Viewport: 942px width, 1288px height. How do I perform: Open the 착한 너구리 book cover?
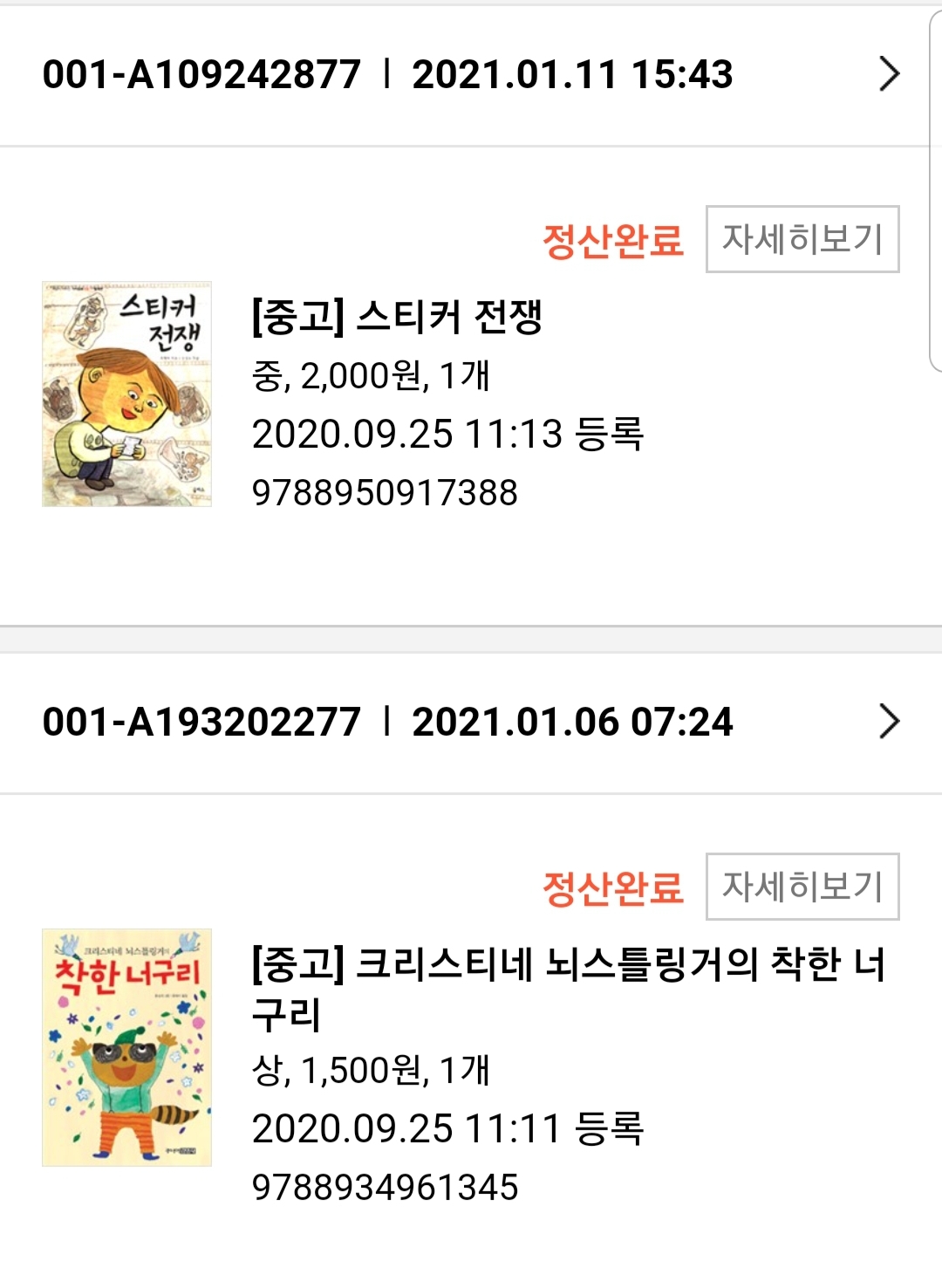[127, 1047]
